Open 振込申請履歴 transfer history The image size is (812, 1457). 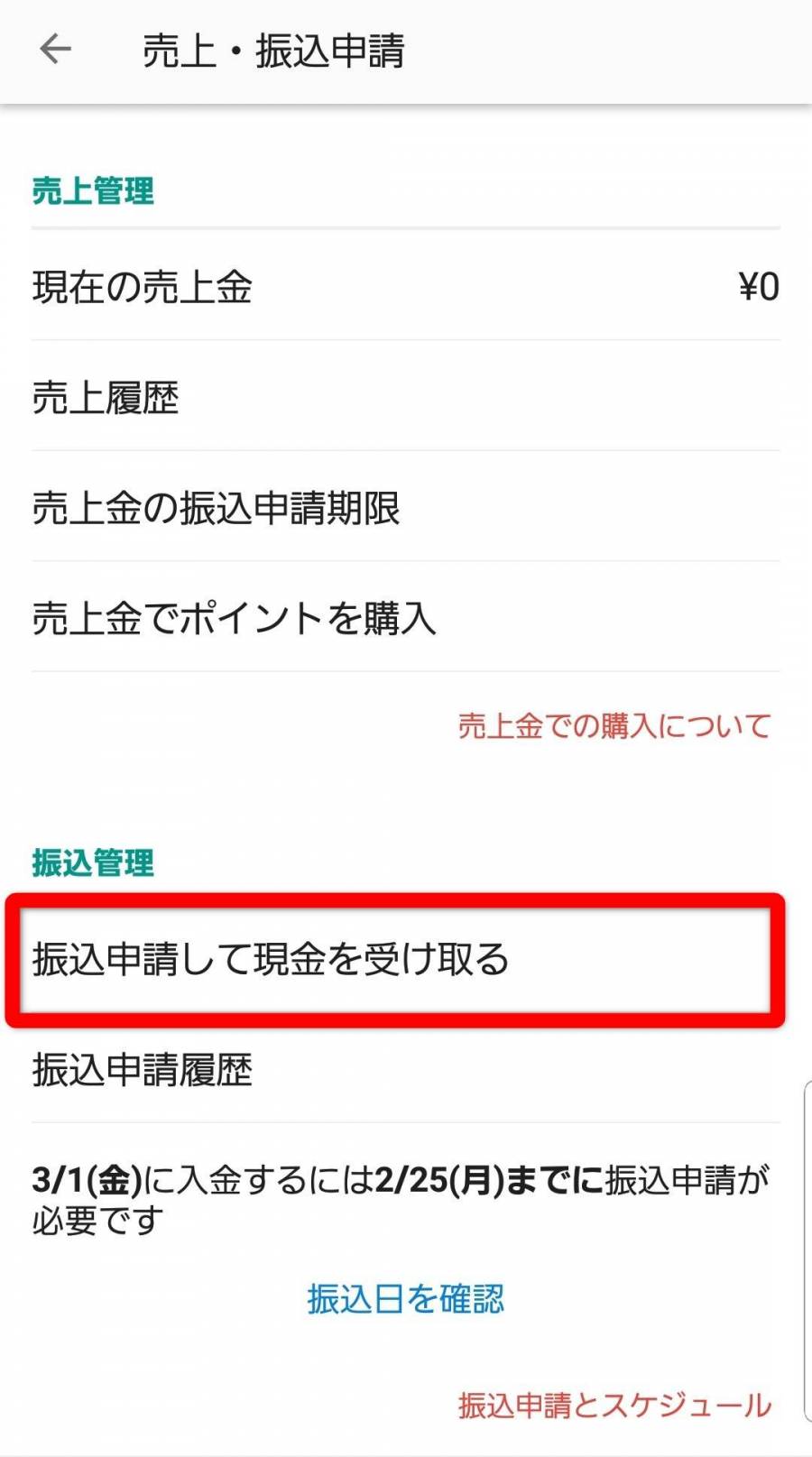click(405, 1071)
